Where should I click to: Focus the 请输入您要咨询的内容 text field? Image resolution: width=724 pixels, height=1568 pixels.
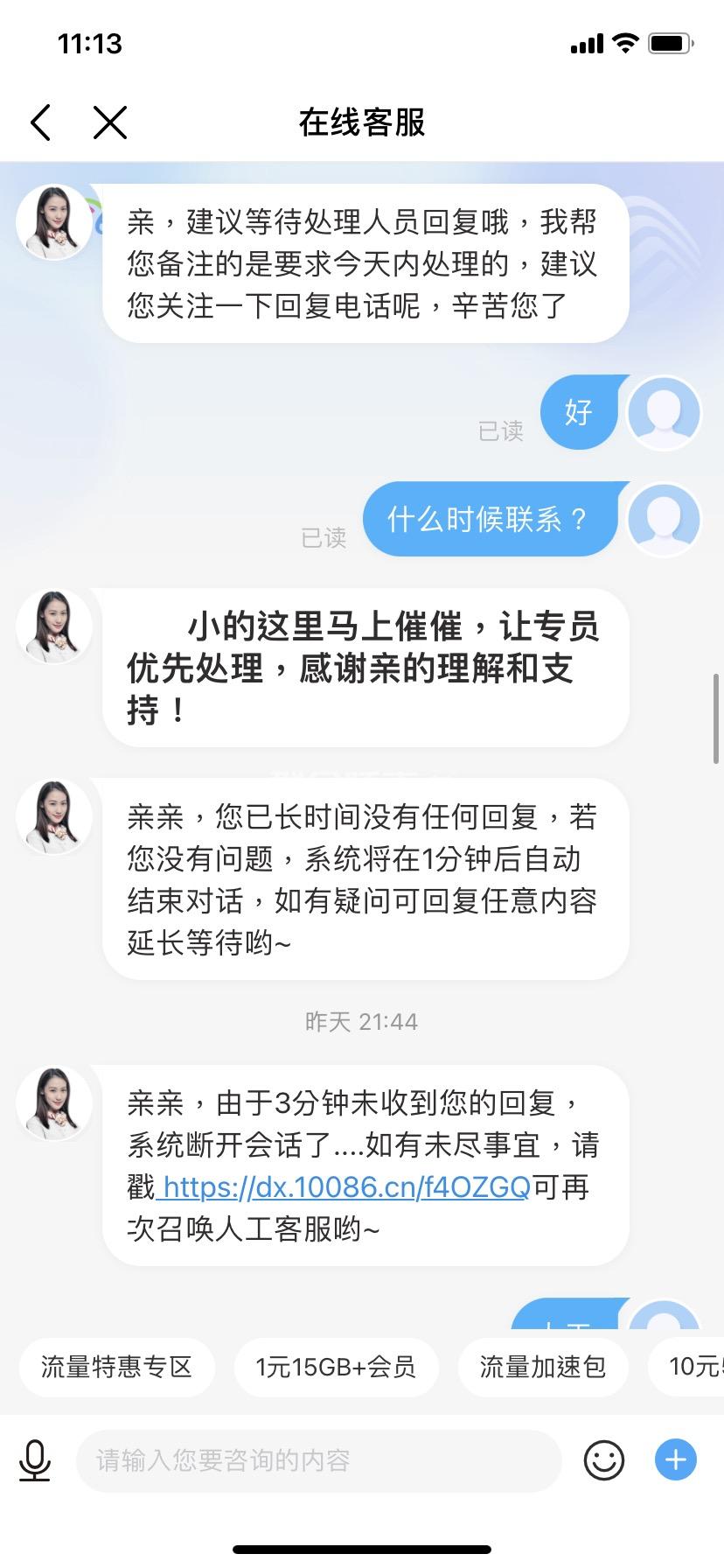click(x=318, y=1460)
